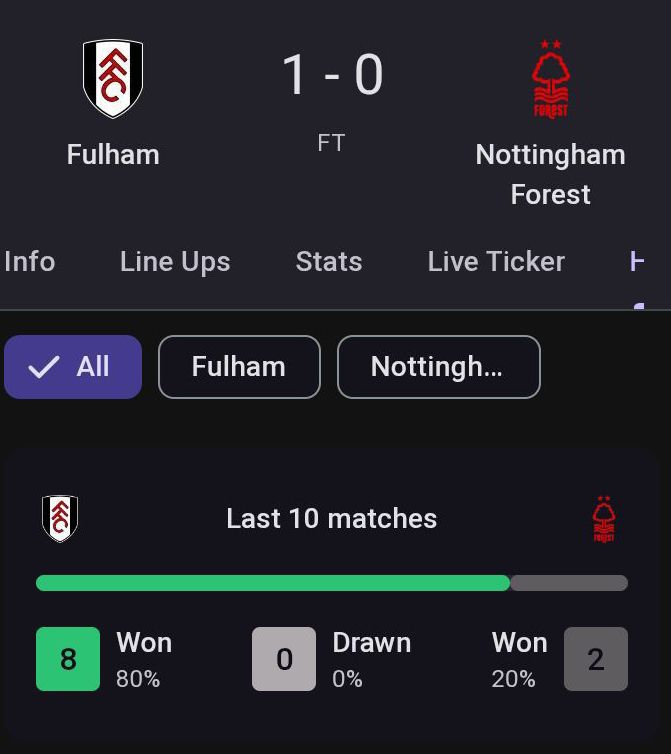The image size is (671, 754).
Task: Filter matches by Fulham
Action: (x=239, y=367)
